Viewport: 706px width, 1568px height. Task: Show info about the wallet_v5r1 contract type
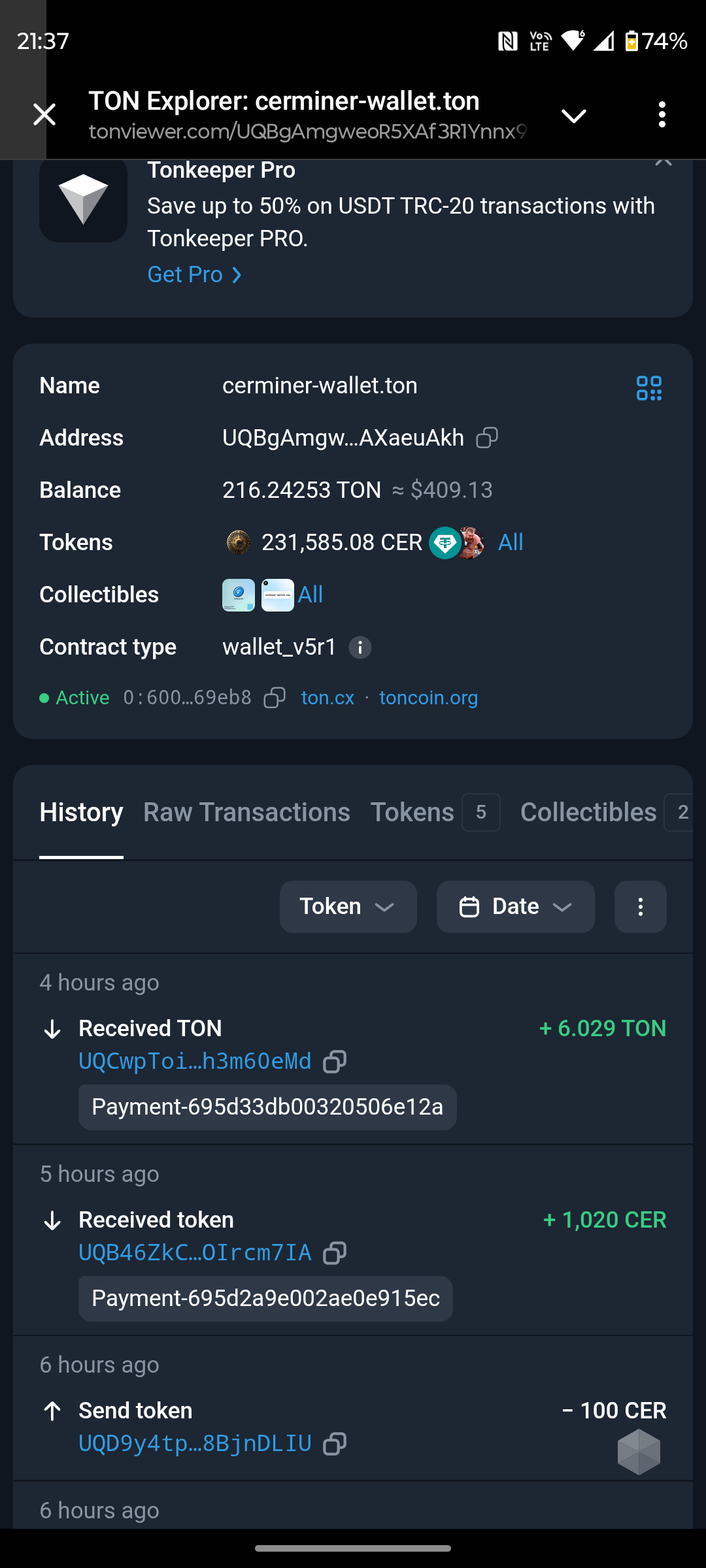coord(360,647)
